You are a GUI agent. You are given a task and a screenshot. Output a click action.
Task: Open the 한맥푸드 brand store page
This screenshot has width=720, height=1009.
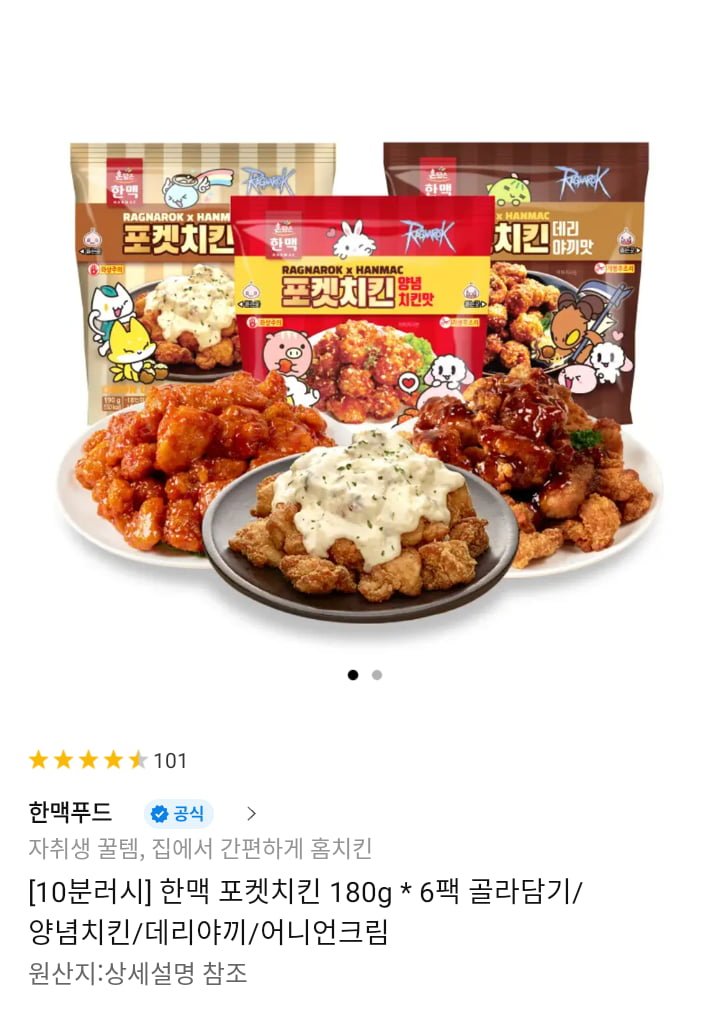point(71,812)
